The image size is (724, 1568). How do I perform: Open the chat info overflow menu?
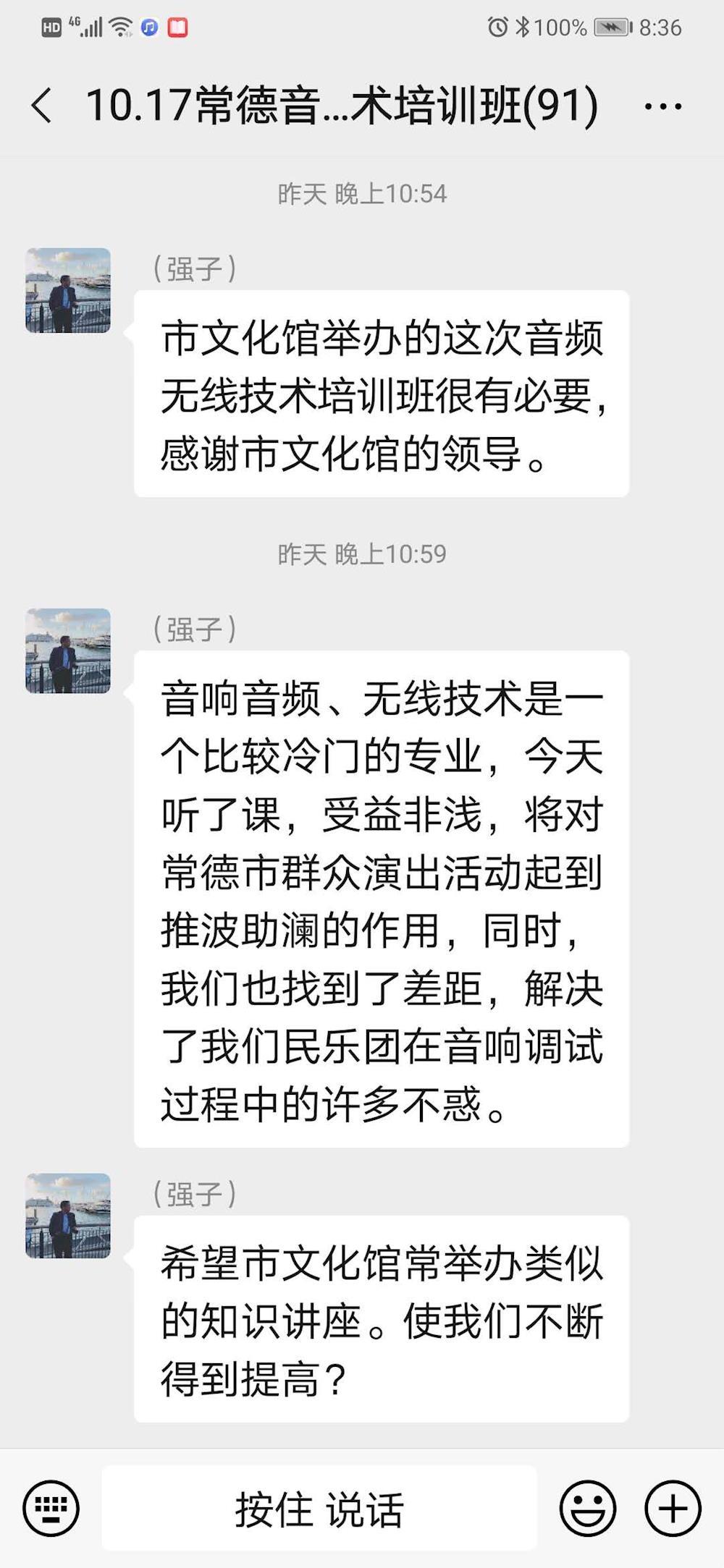tap(662, 106)
